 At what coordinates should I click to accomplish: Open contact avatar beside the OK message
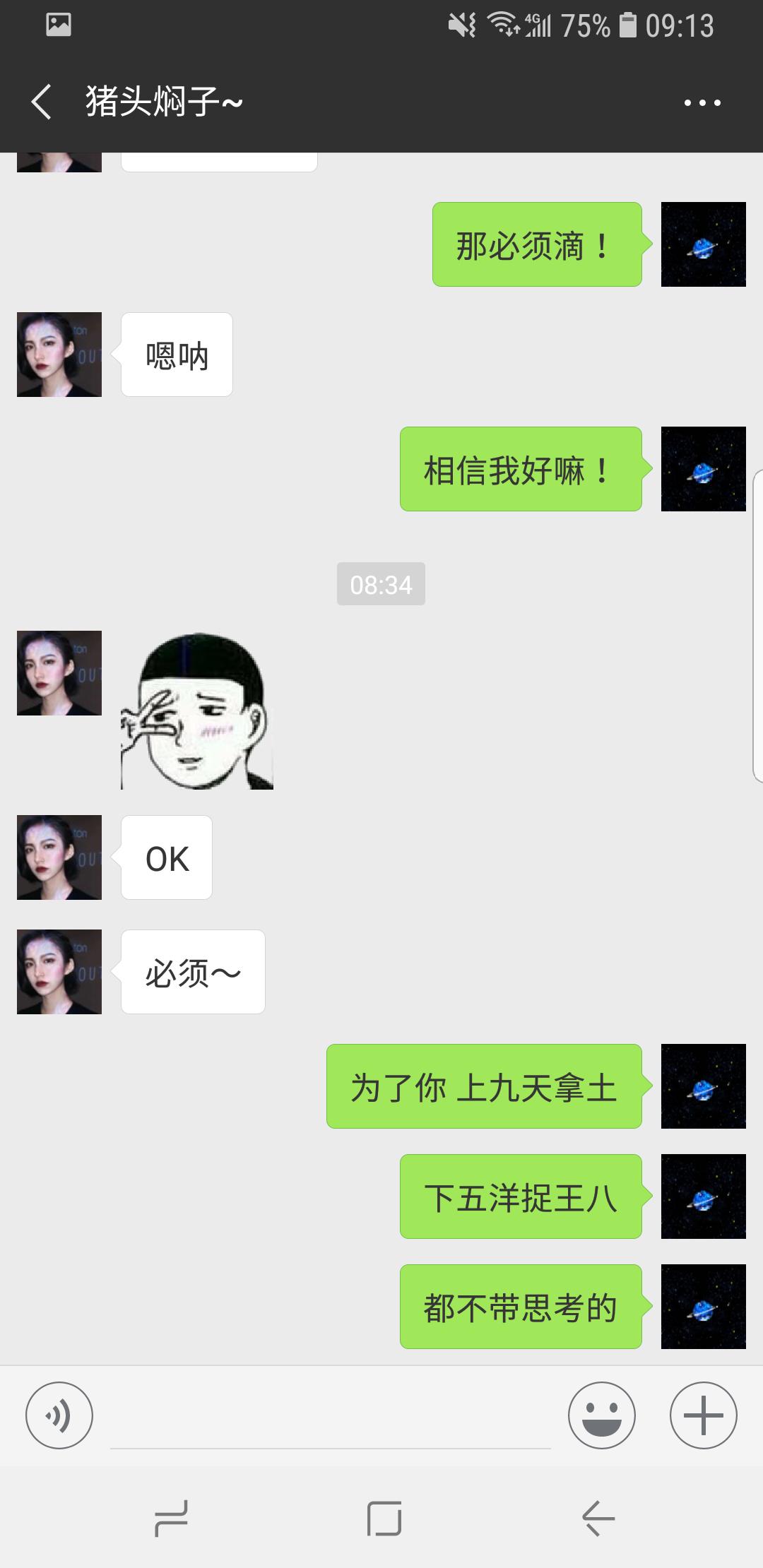(x=59, y=857)
